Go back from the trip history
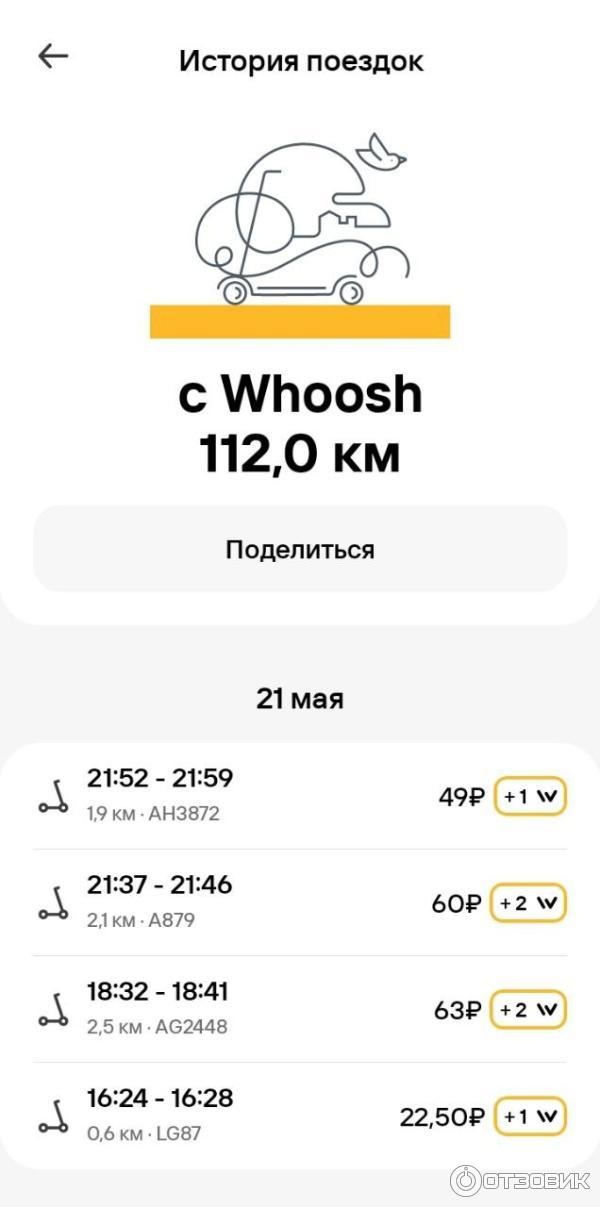Viewport: 600px width, 1207px height. (x=53, y=57)
